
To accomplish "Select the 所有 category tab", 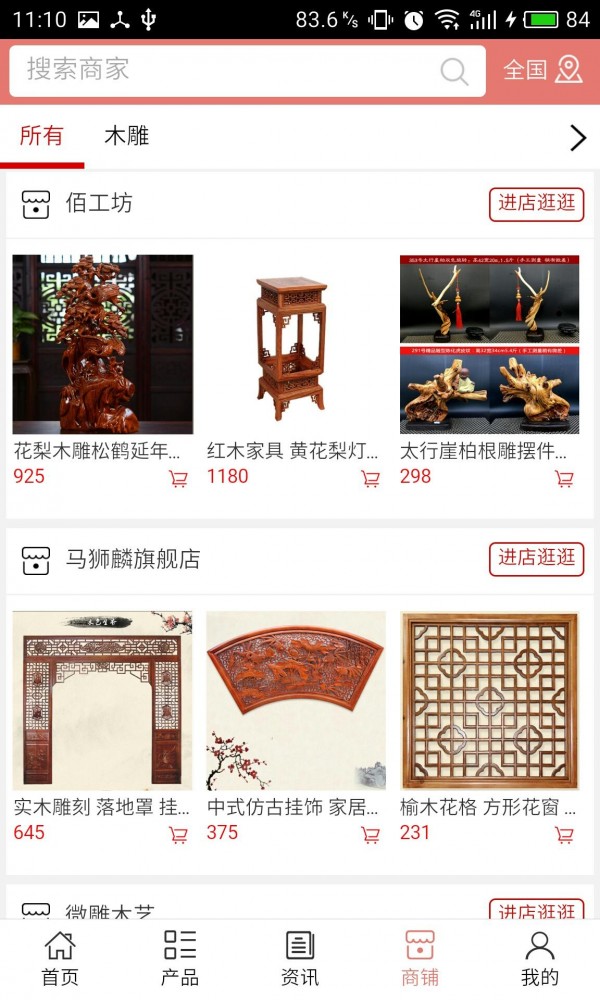I will pos(41,136).
